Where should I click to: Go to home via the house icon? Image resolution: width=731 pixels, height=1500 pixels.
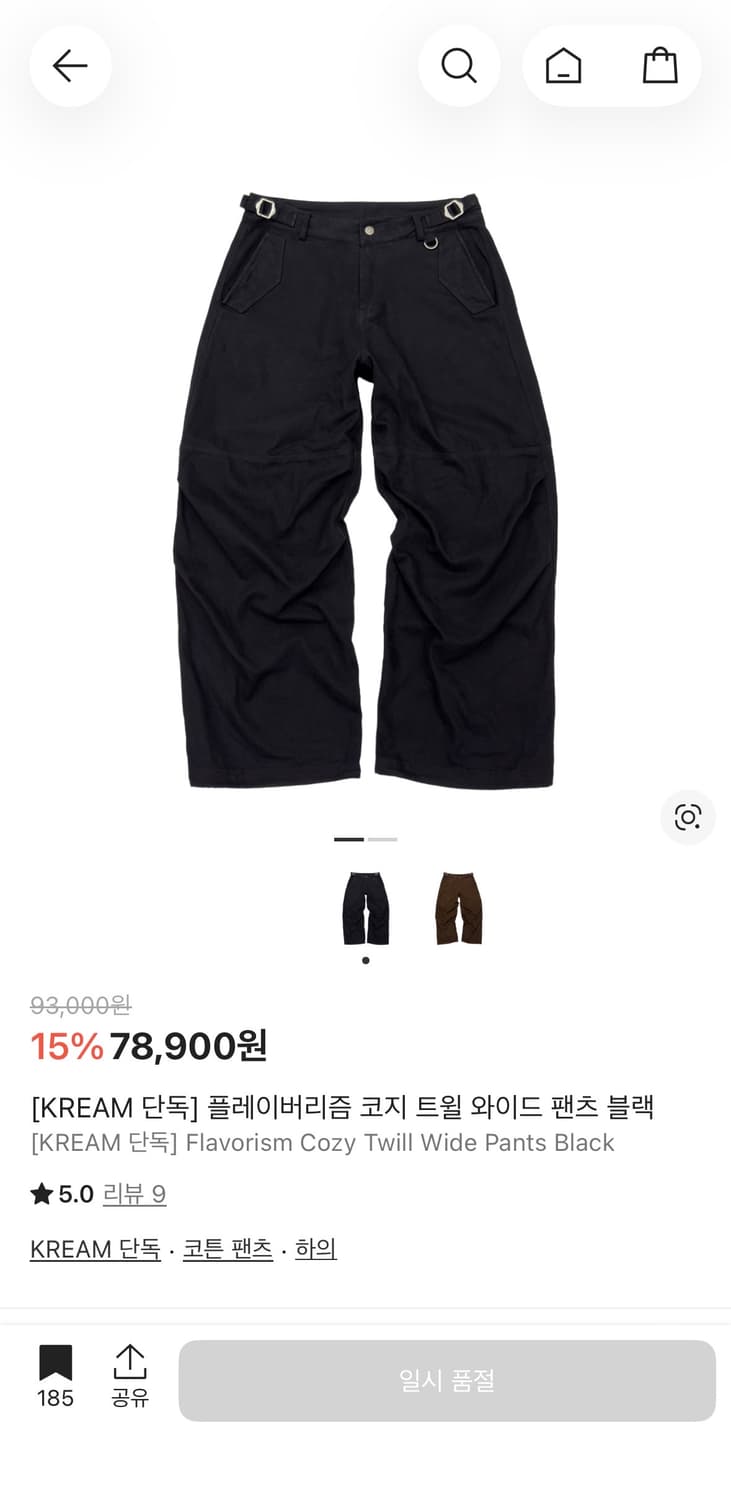pos(561,65)
